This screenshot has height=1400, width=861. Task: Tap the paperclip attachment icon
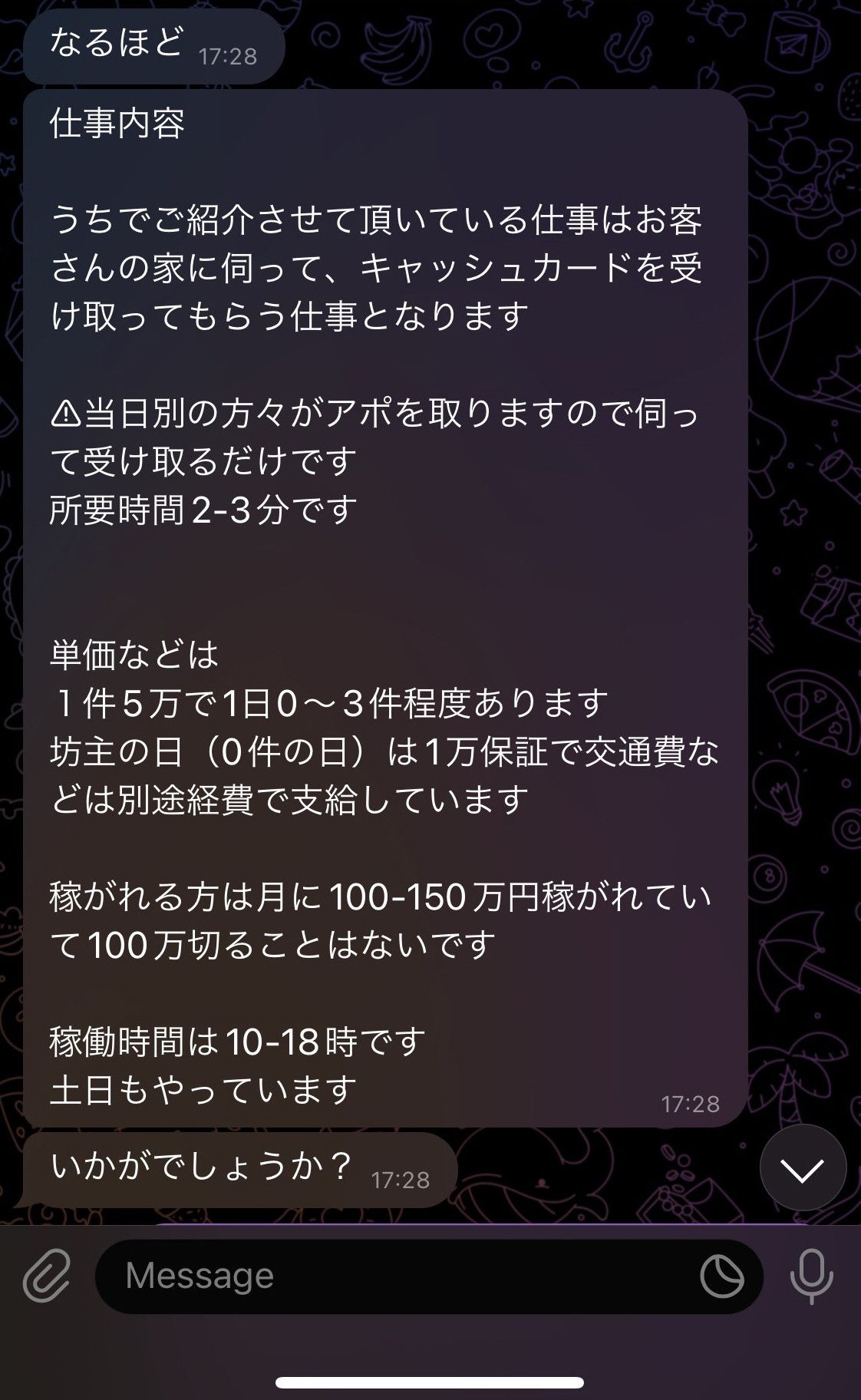(47, 1276)
